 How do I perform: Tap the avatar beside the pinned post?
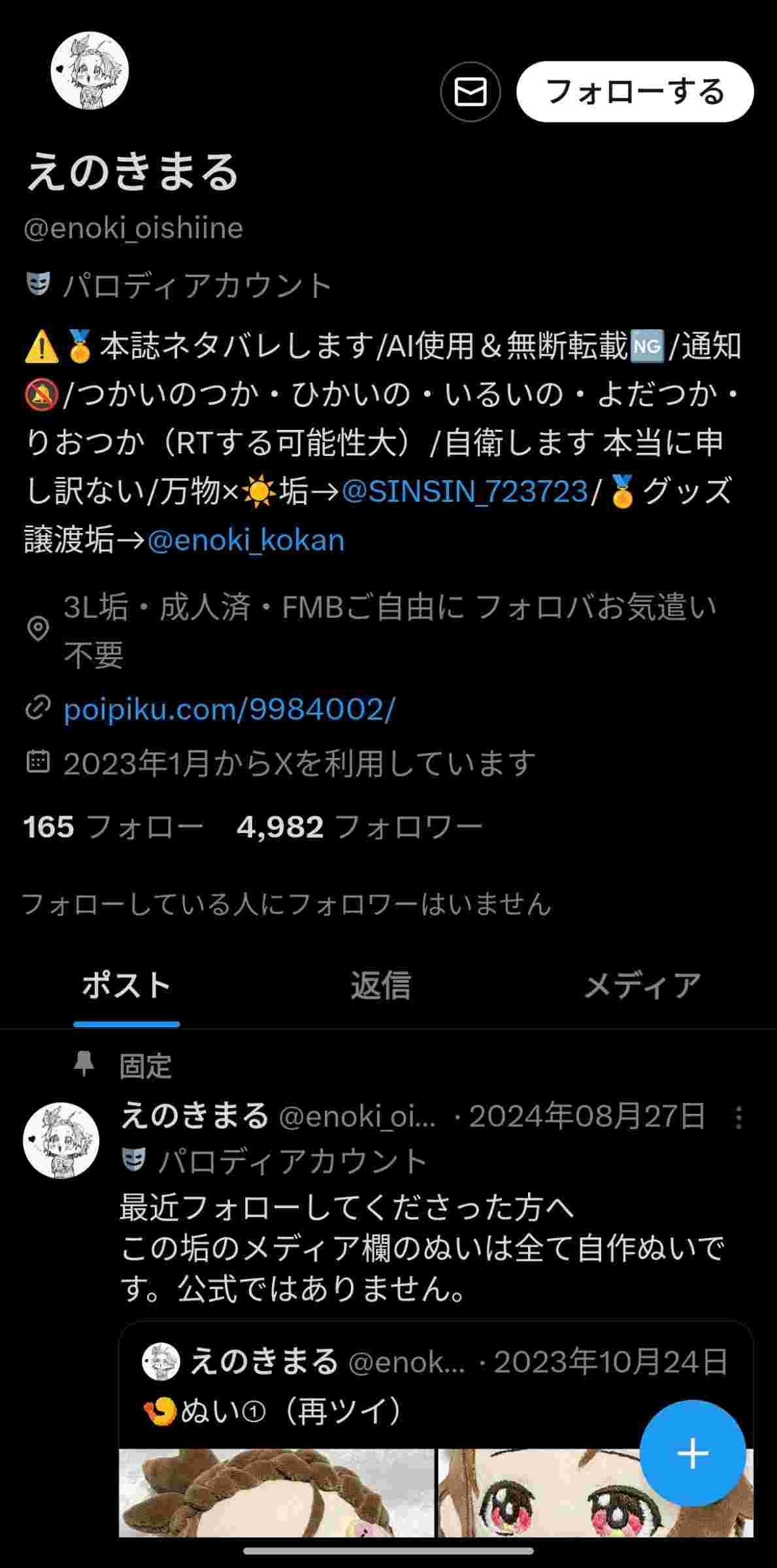click(61, 1140)
